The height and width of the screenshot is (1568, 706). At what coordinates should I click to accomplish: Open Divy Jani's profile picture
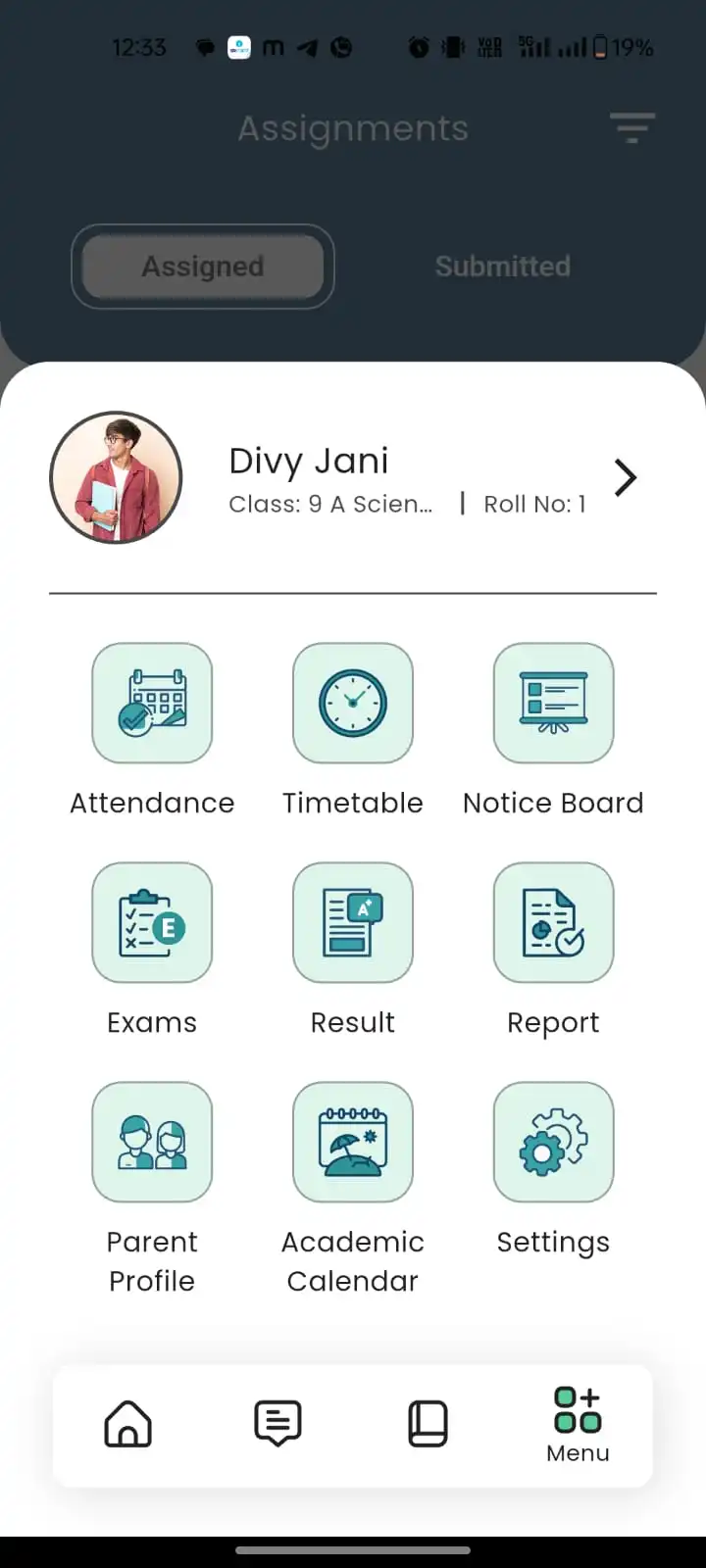tap(117, 478)
